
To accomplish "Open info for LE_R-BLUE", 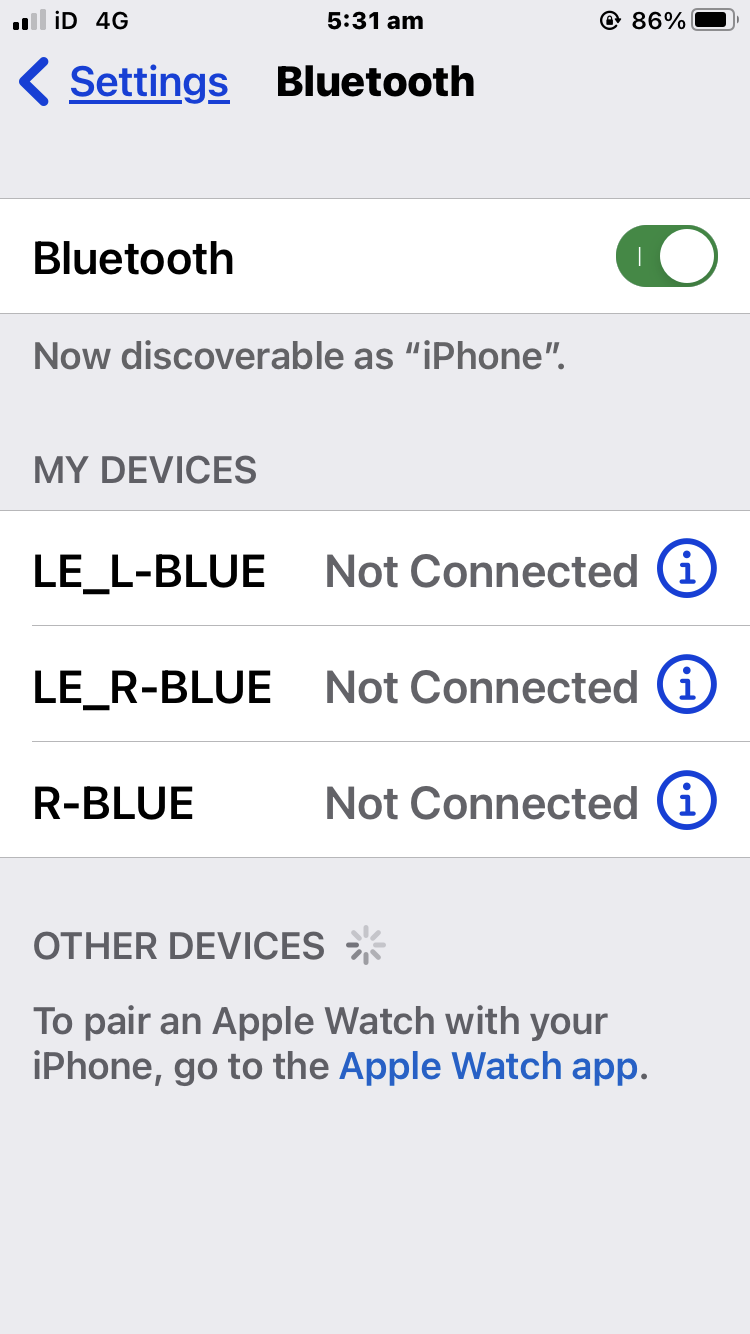I will click(x=687, y=684).
